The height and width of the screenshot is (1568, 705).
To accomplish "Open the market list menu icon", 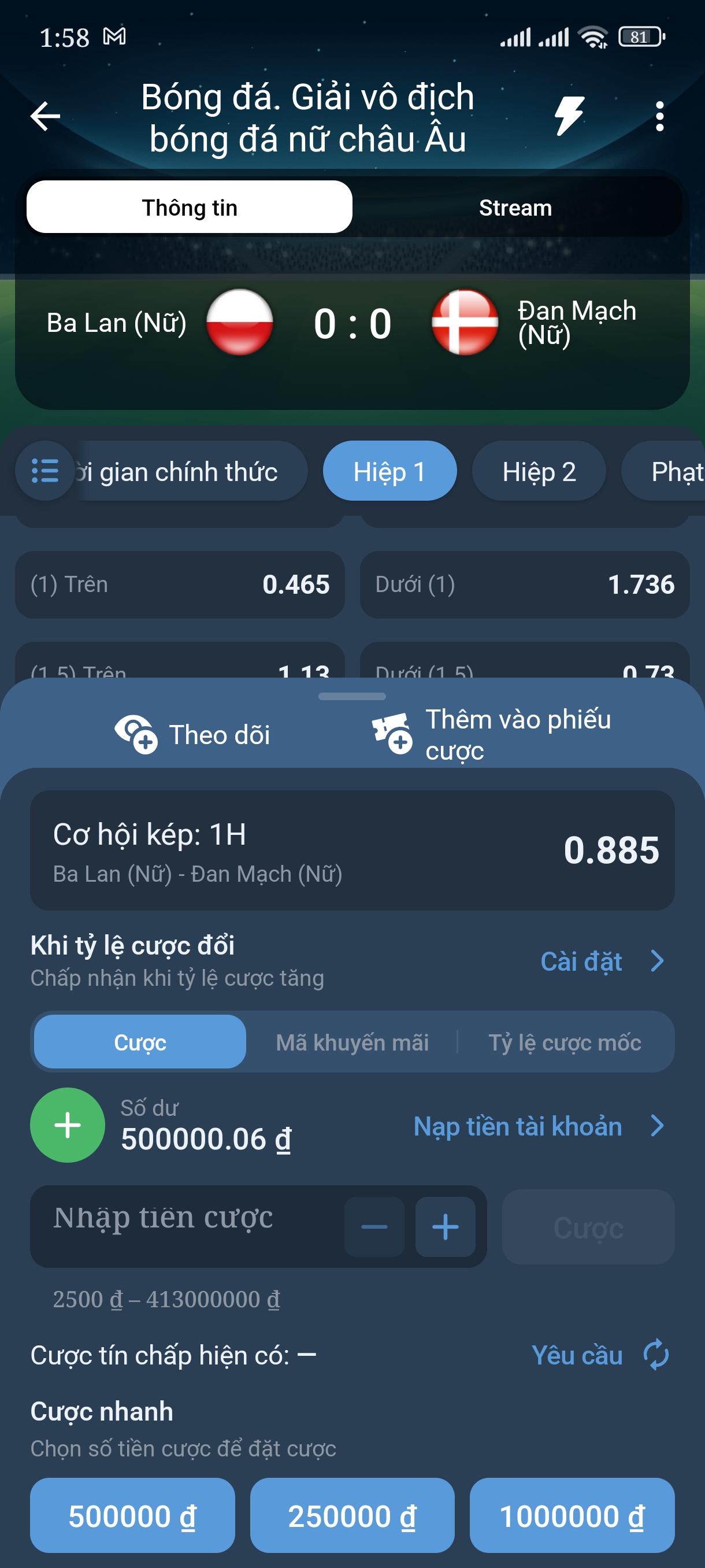I will point(44,471).
